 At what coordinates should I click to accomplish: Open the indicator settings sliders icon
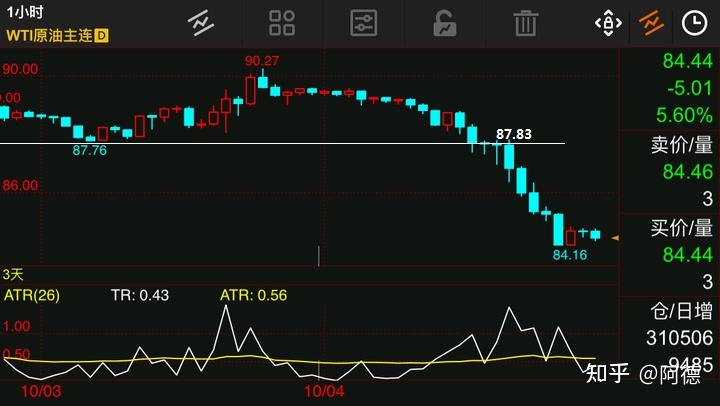click(364, 23)
